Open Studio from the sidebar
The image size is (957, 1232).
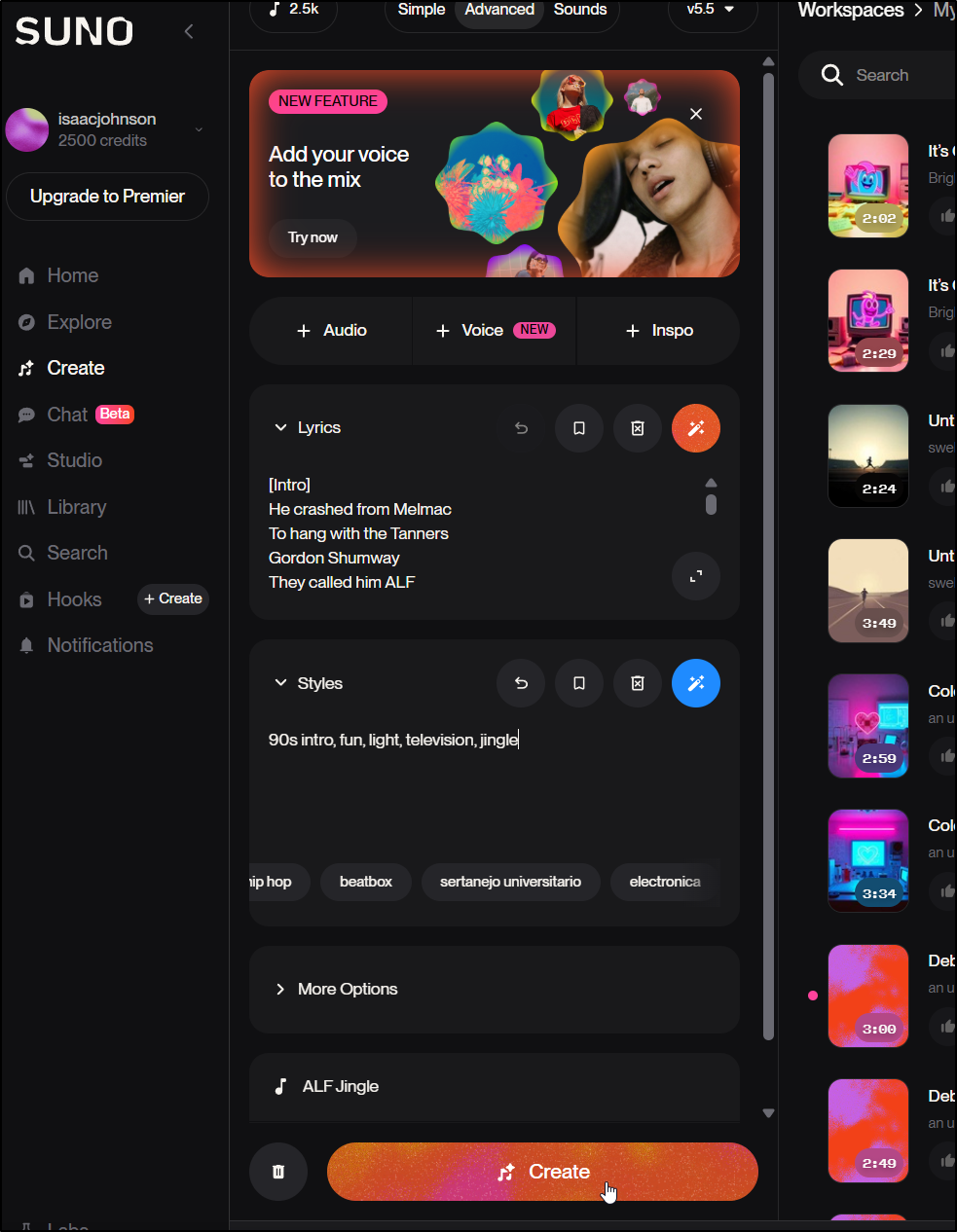tap(74, 460)
